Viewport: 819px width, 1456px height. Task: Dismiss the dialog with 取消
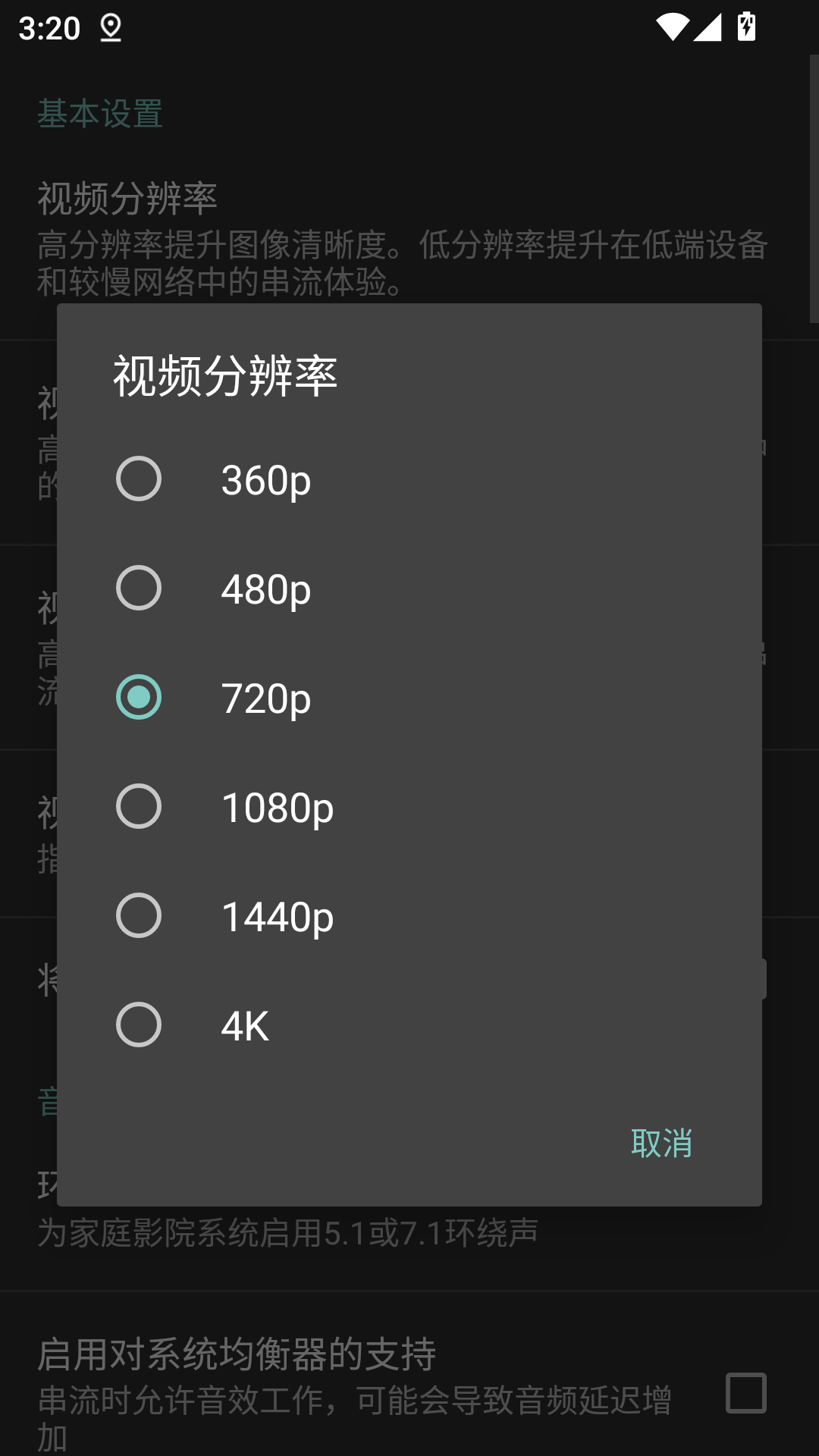click(x=661, y=1143)
